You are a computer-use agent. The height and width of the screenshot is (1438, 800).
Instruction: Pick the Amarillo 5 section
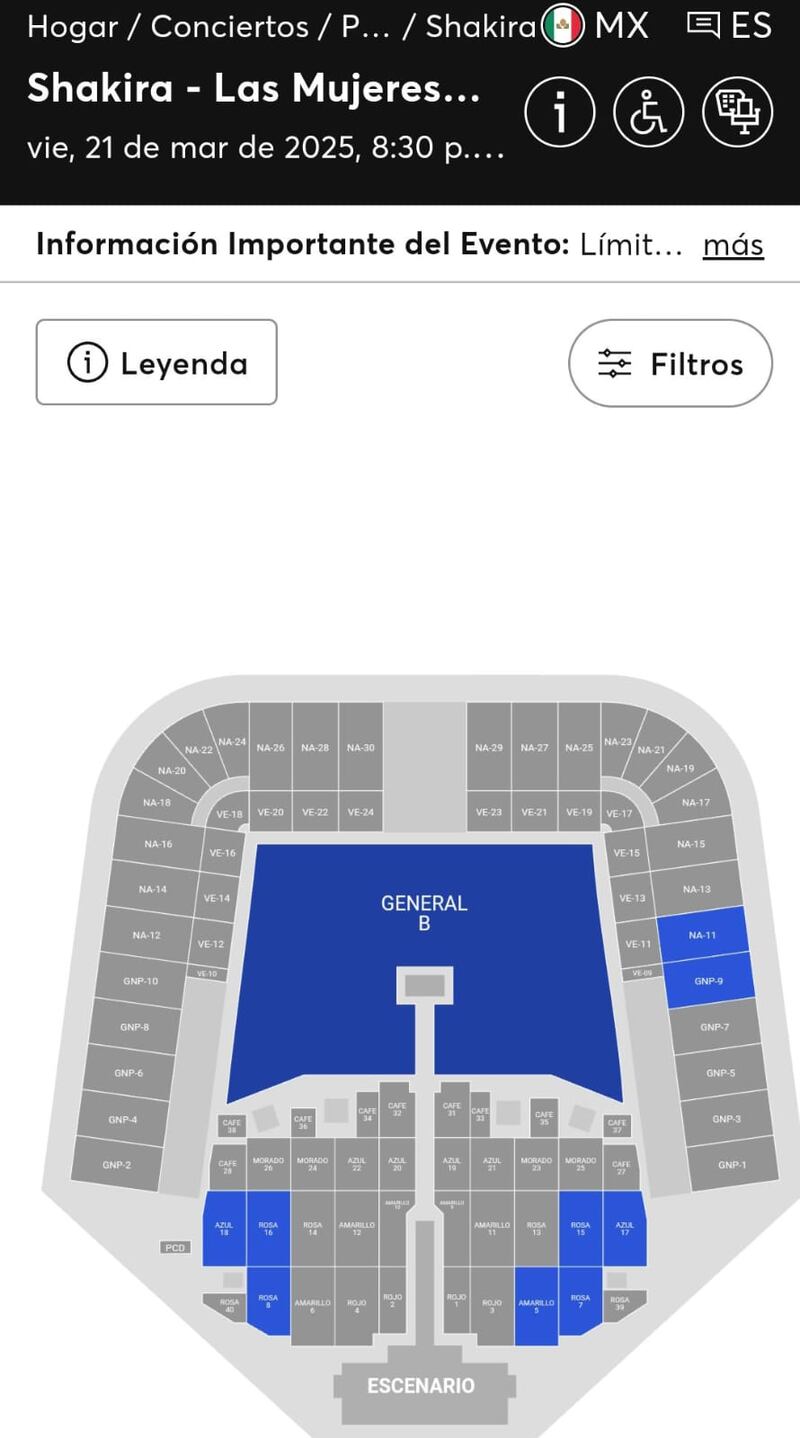[x=536, y=1306]
